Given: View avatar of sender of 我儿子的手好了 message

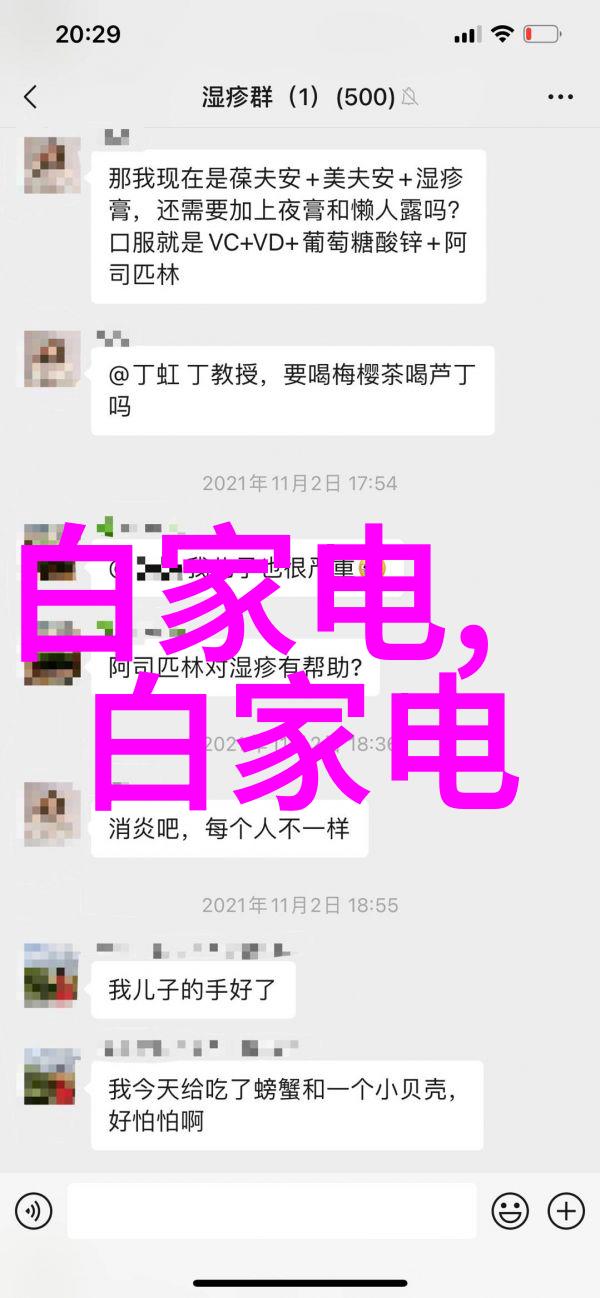Looking at the screenshot, I should coord(52,973).
